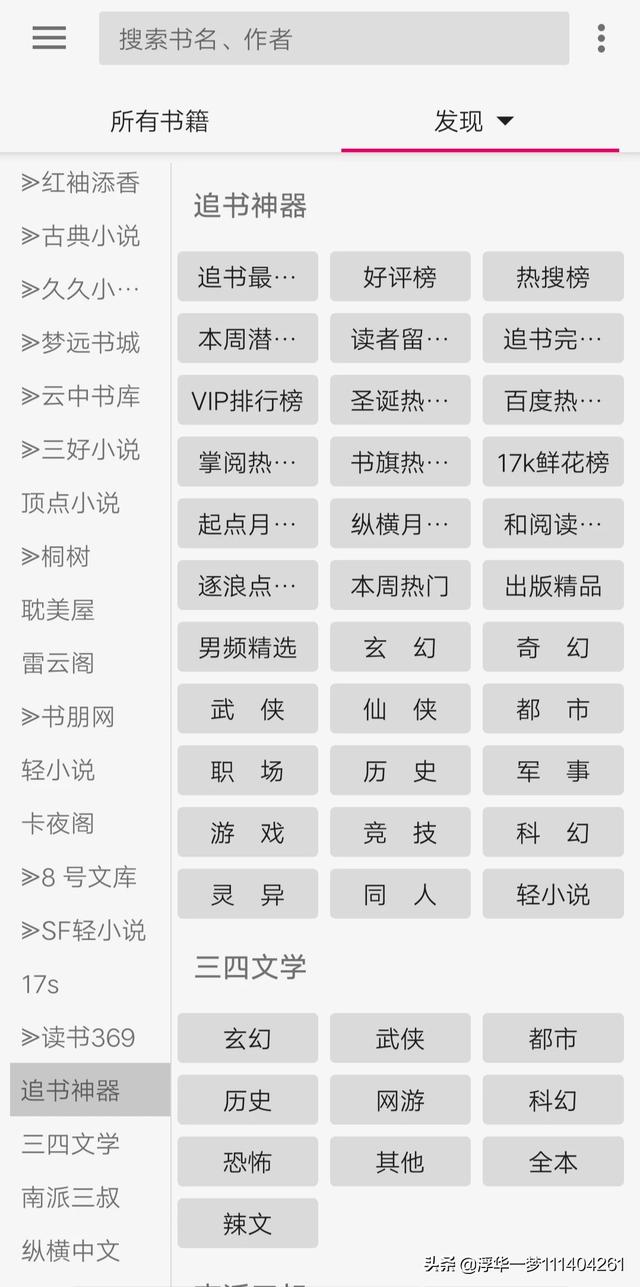Open the VIP排行榜 chip
The height and width of the screenshot is (1287, 640).
(247, 401)
